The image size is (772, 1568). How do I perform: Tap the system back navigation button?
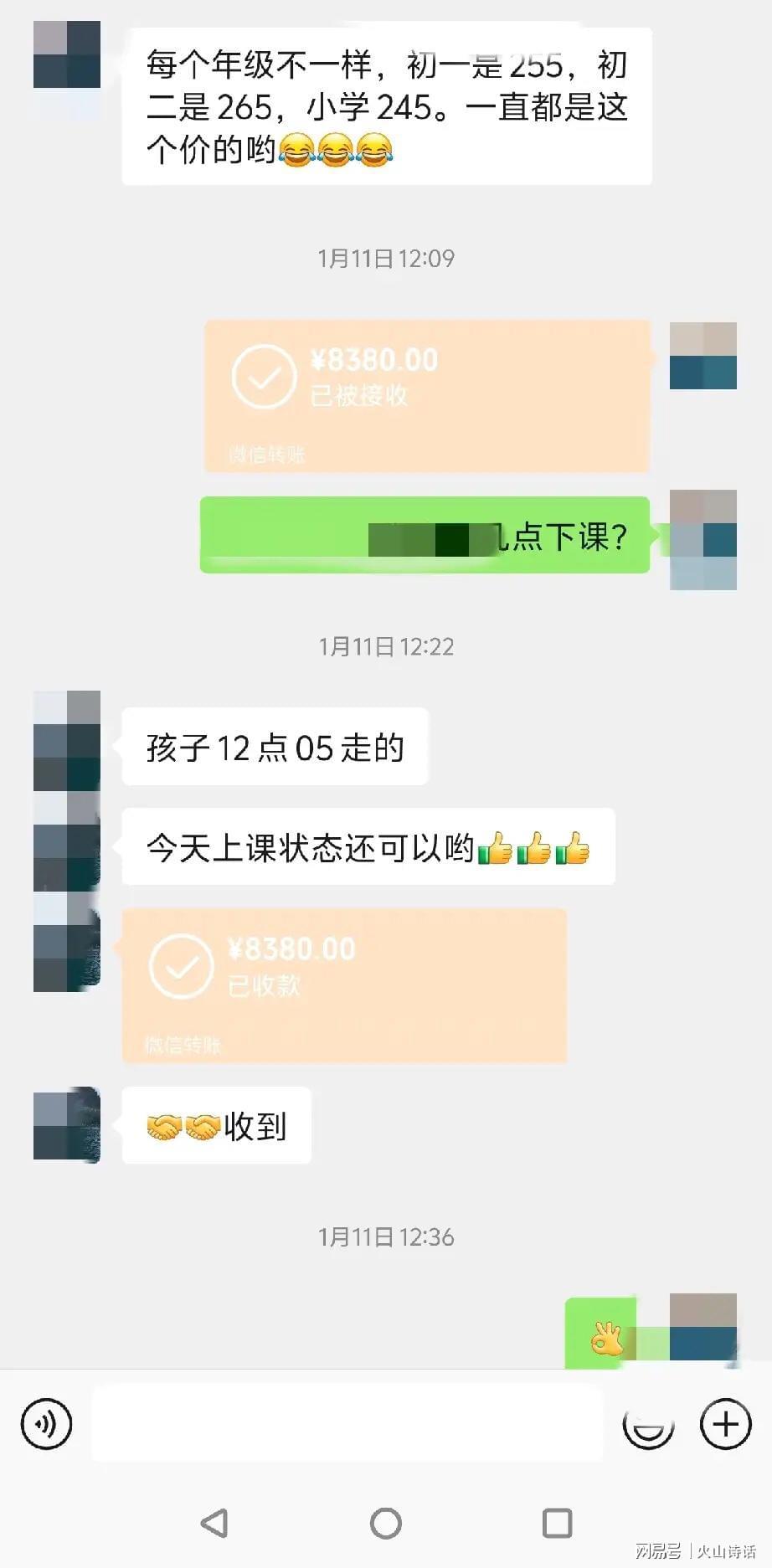point(214,1523)
